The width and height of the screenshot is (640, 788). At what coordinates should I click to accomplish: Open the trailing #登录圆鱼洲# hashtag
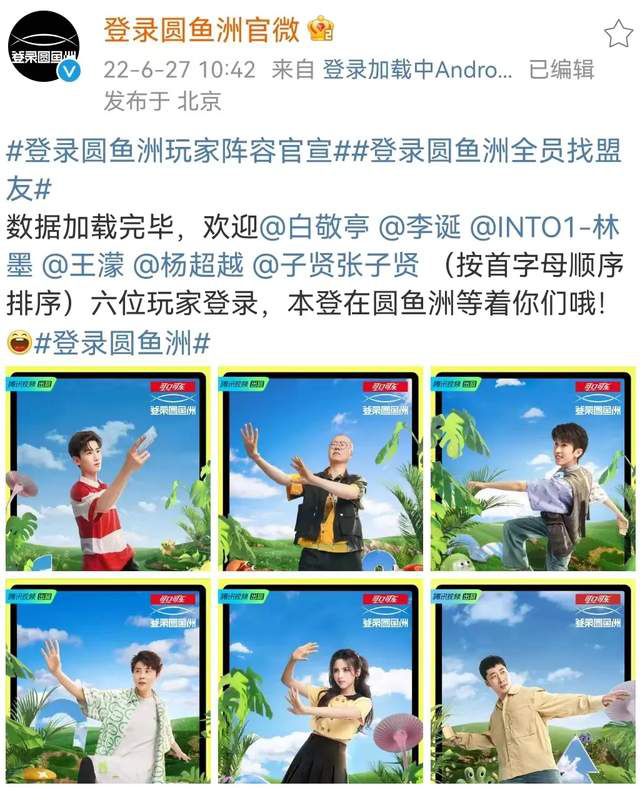122,343
